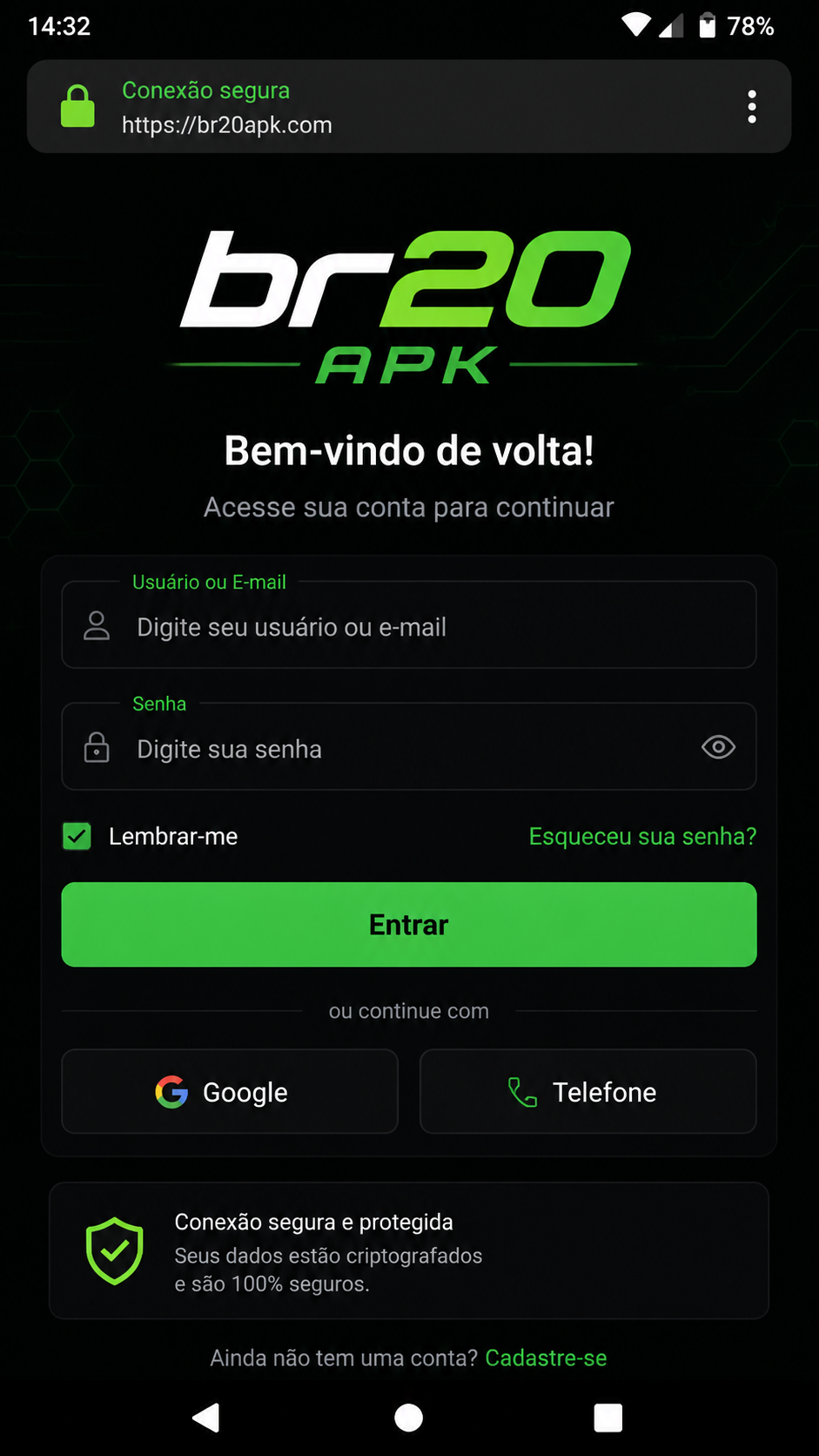819x1456 pixels.
Task: Go back with the system back button
Action: click(x=206, y=1418)
